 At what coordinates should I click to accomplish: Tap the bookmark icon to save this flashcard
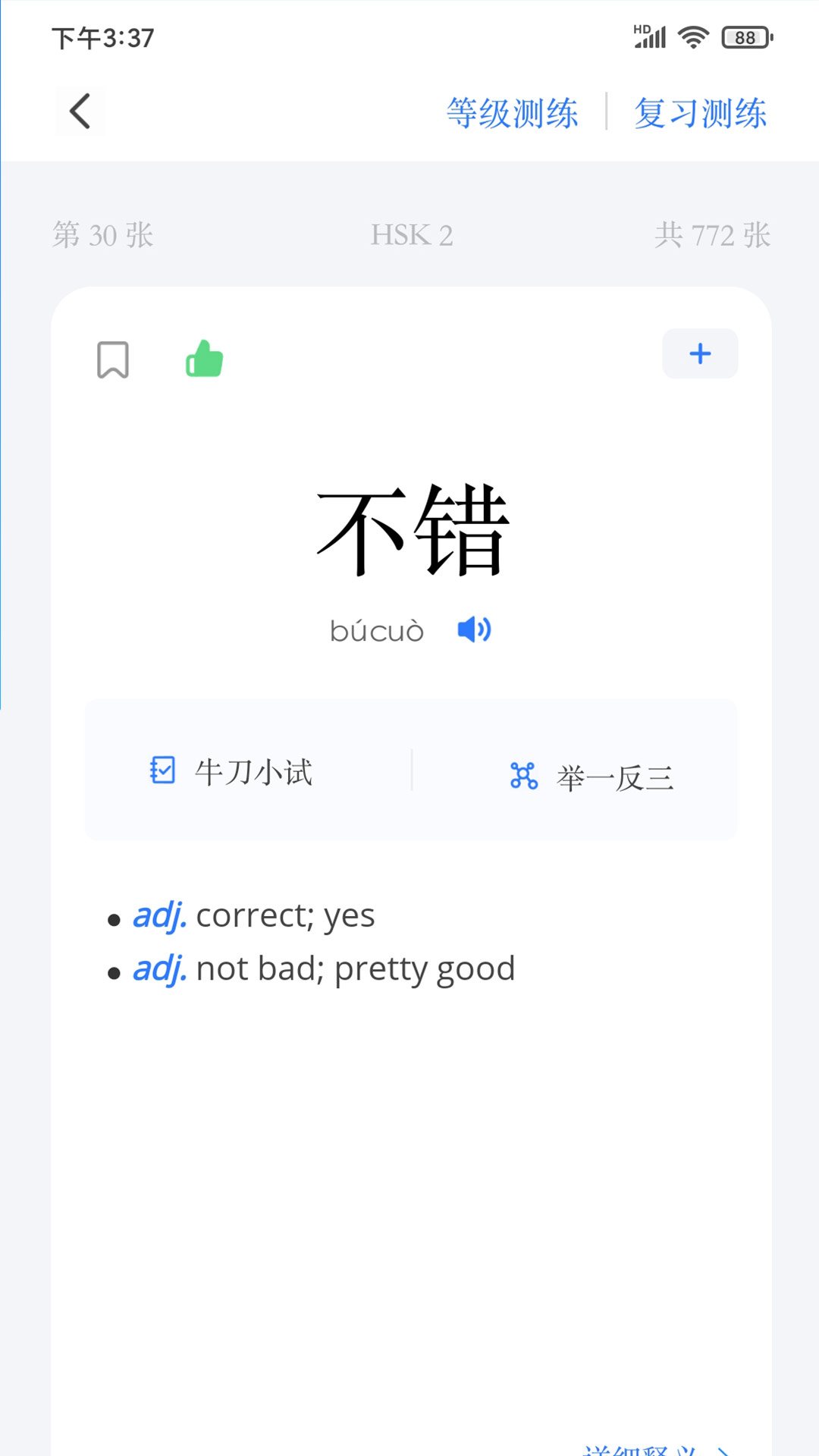coord(112,359)
